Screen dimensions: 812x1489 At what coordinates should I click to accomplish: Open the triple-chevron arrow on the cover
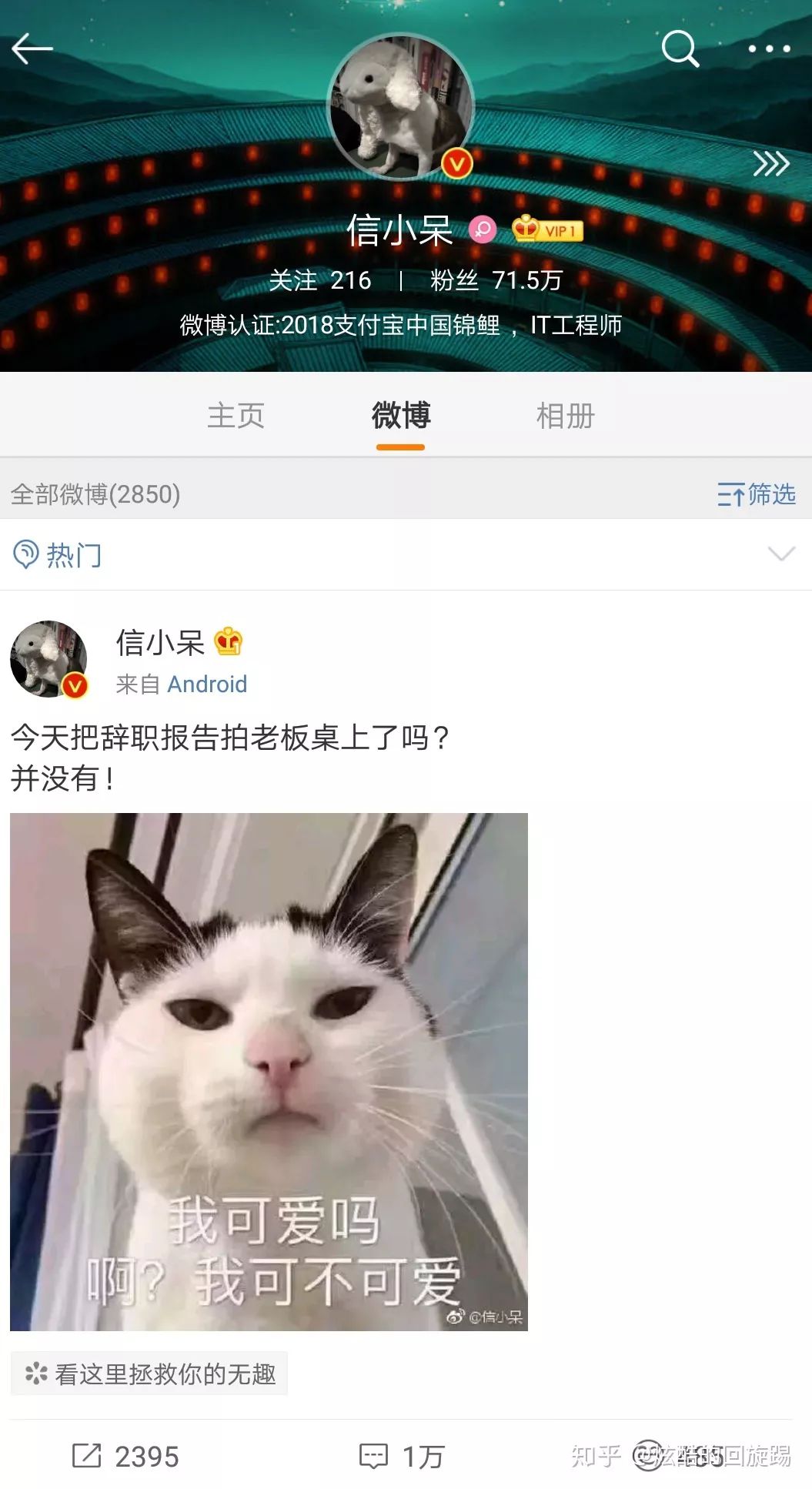[x=770, y=164]
